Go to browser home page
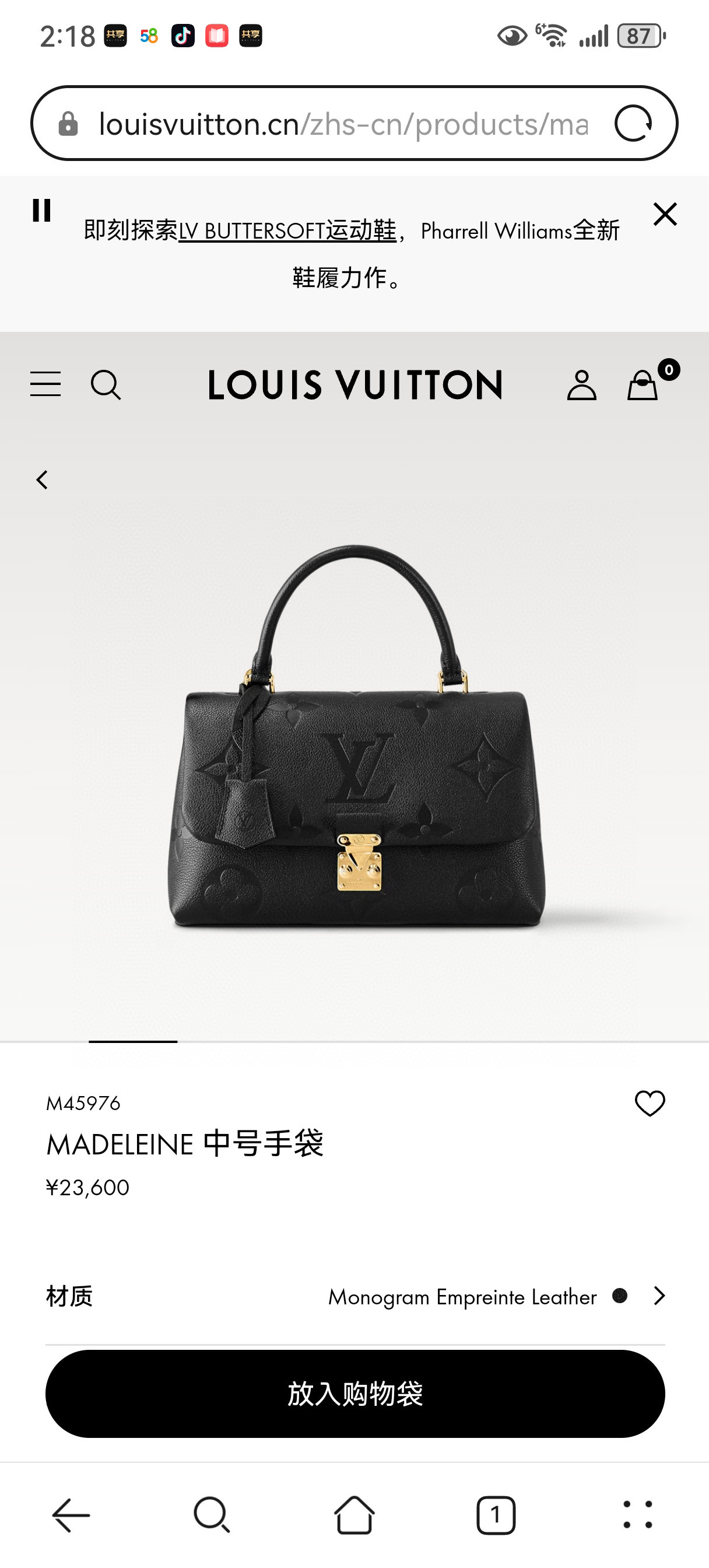Viewport: 709px width, 1568px height. click(x=354, y=1514)
